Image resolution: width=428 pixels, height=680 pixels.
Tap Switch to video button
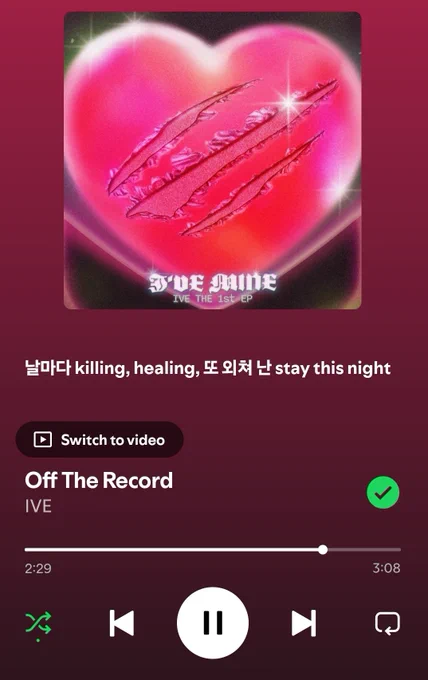pyautogui.click(x=100, y=439)
